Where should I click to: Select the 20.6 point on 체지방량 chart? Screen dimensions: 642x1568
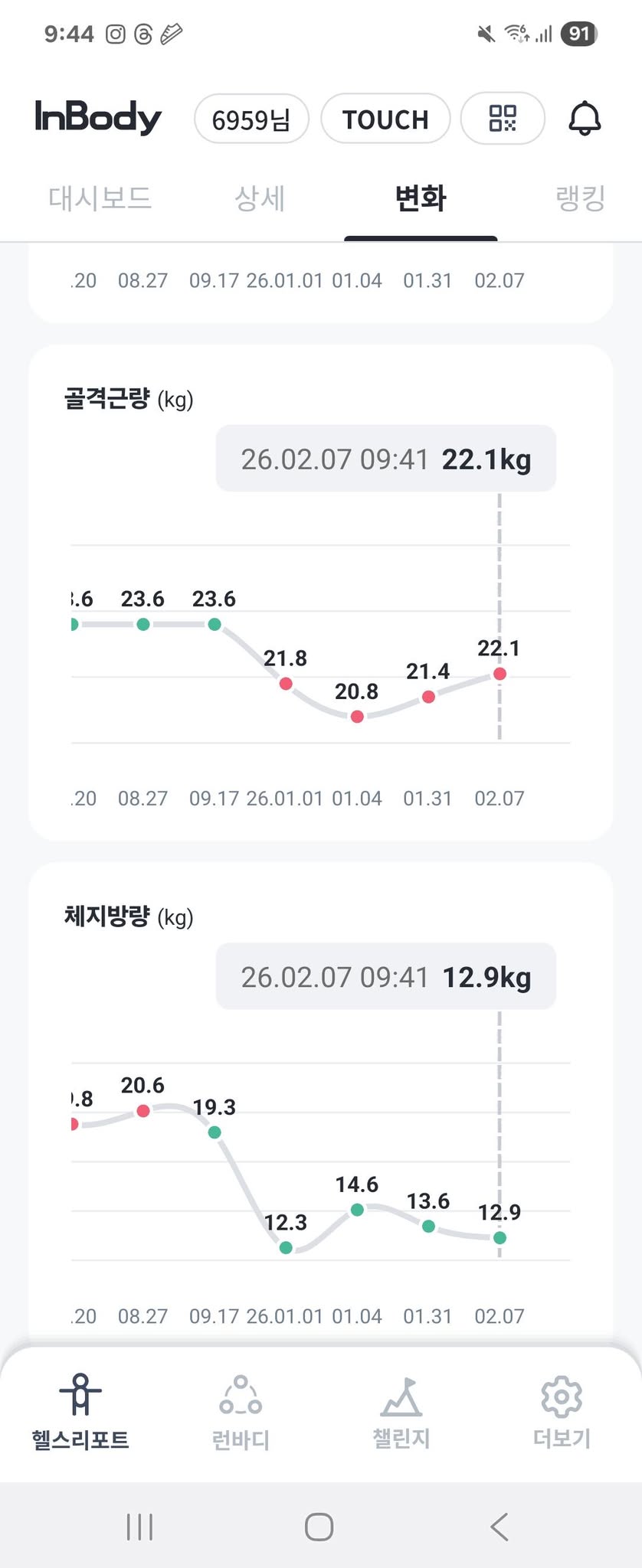click(143, 1111)
